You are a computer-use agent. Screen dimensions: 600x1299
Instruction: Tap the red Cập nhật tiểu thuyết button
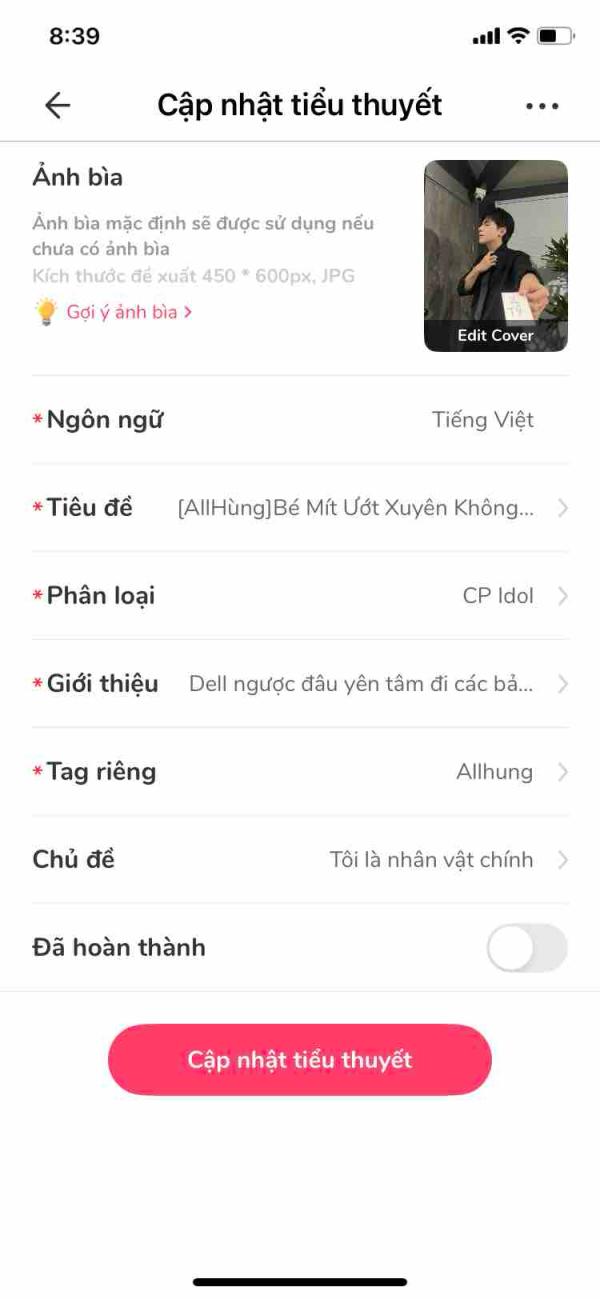pos(300,1060)
